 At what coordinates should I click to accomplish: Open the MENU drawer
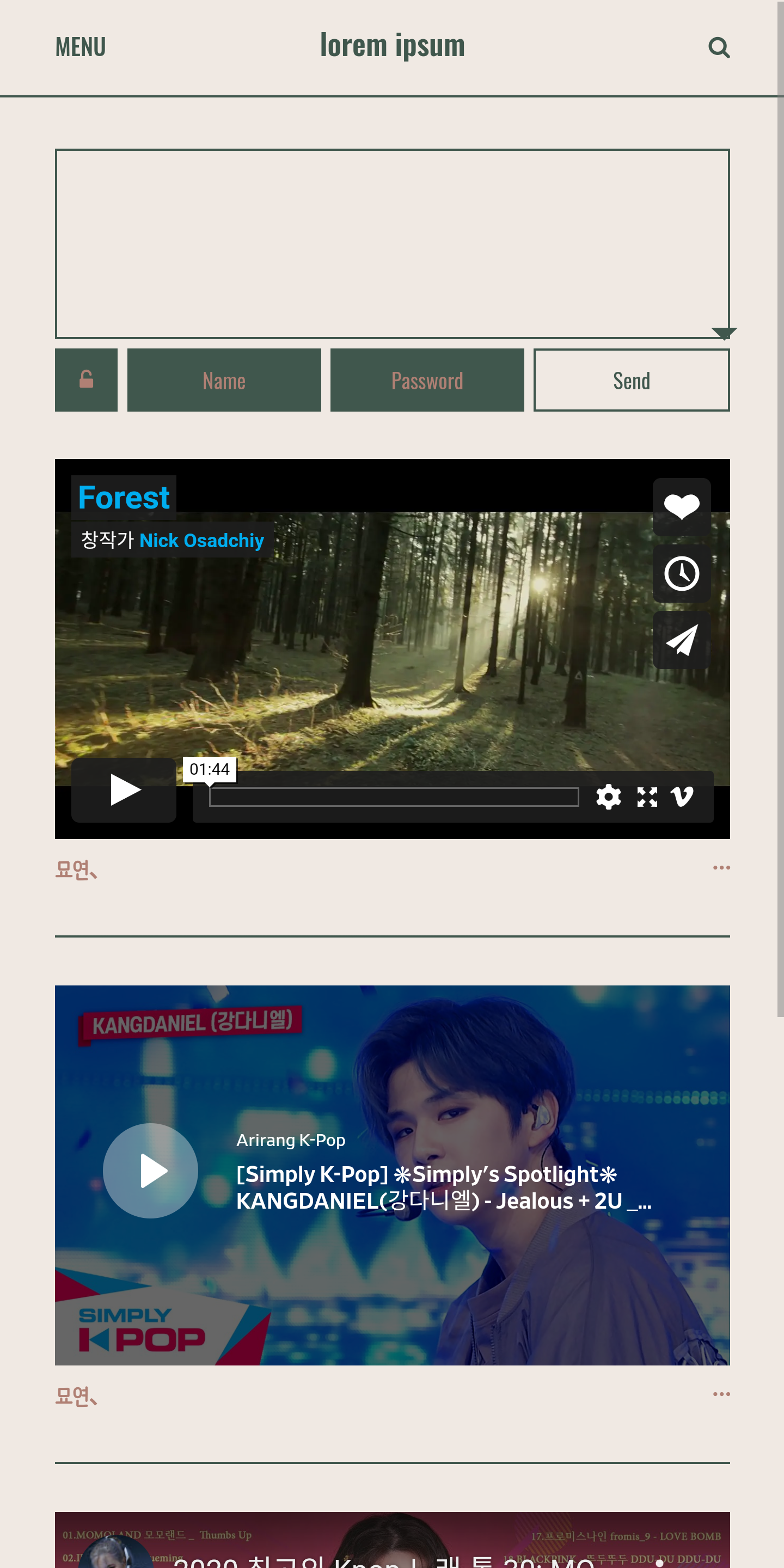[81, 47]
